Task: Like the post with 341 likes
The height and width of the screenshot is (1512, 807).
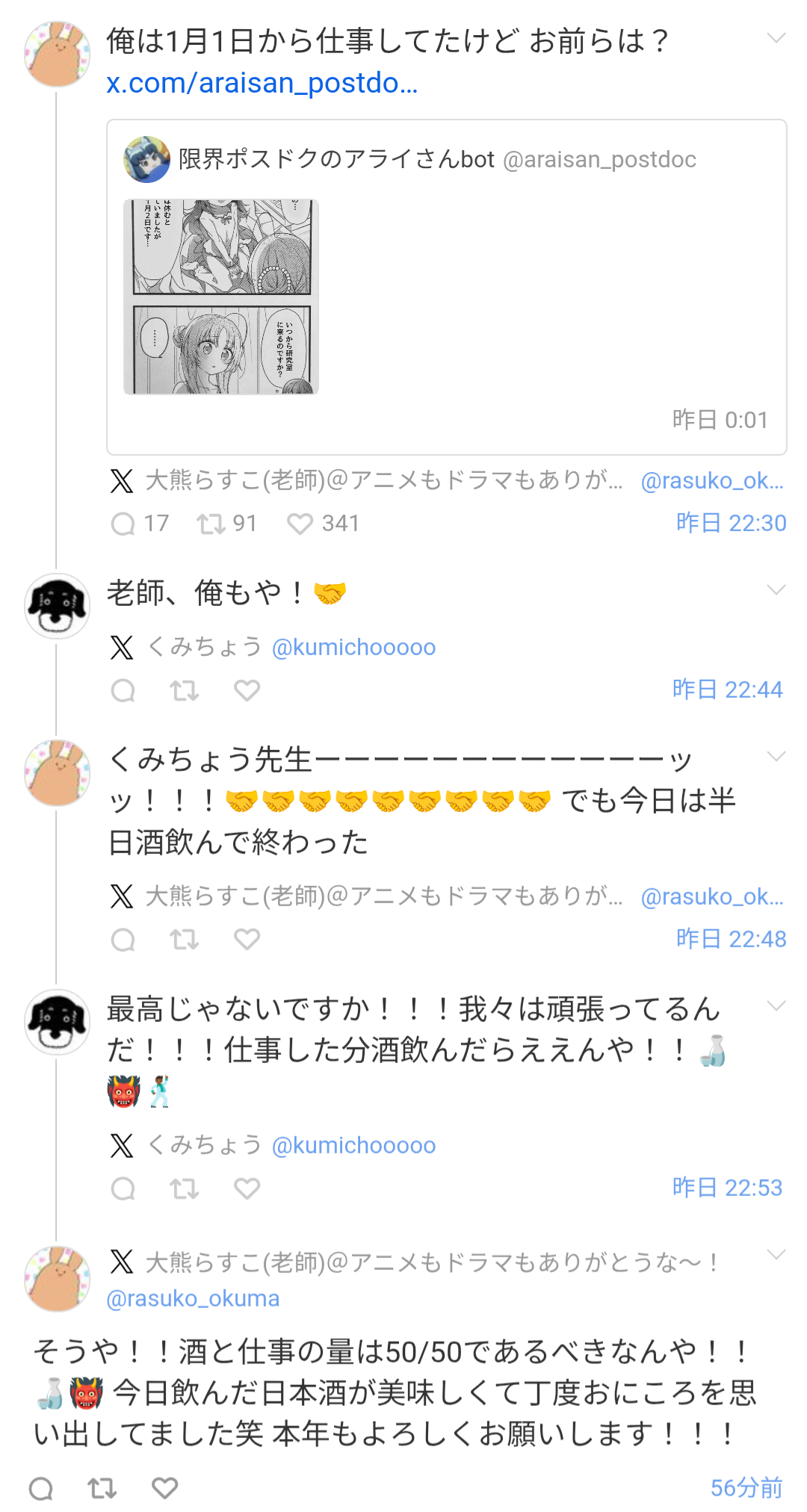Action: point(300,524)
